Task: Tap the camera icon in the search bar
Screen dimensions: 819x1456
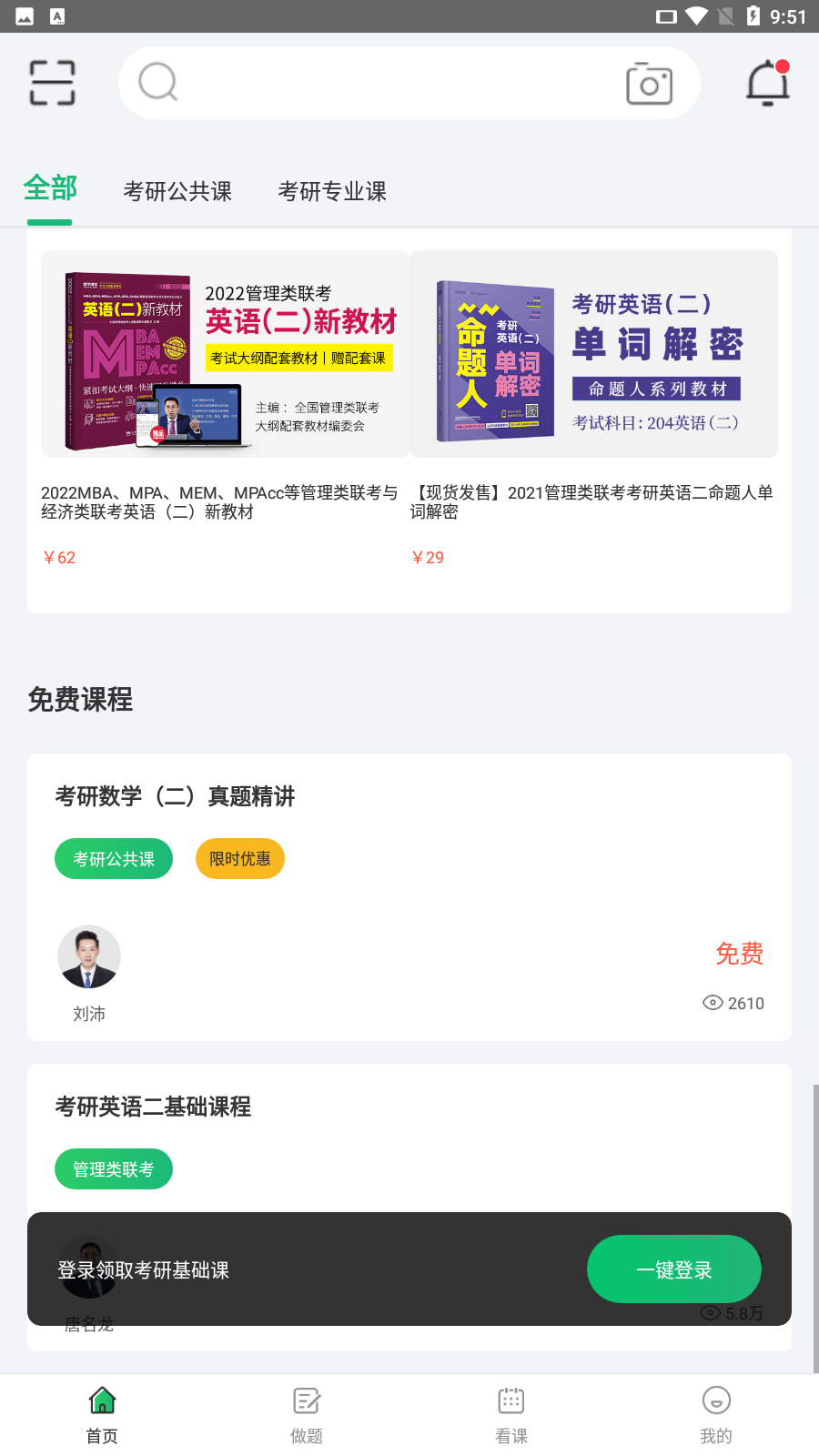Action: coord(650,82)
